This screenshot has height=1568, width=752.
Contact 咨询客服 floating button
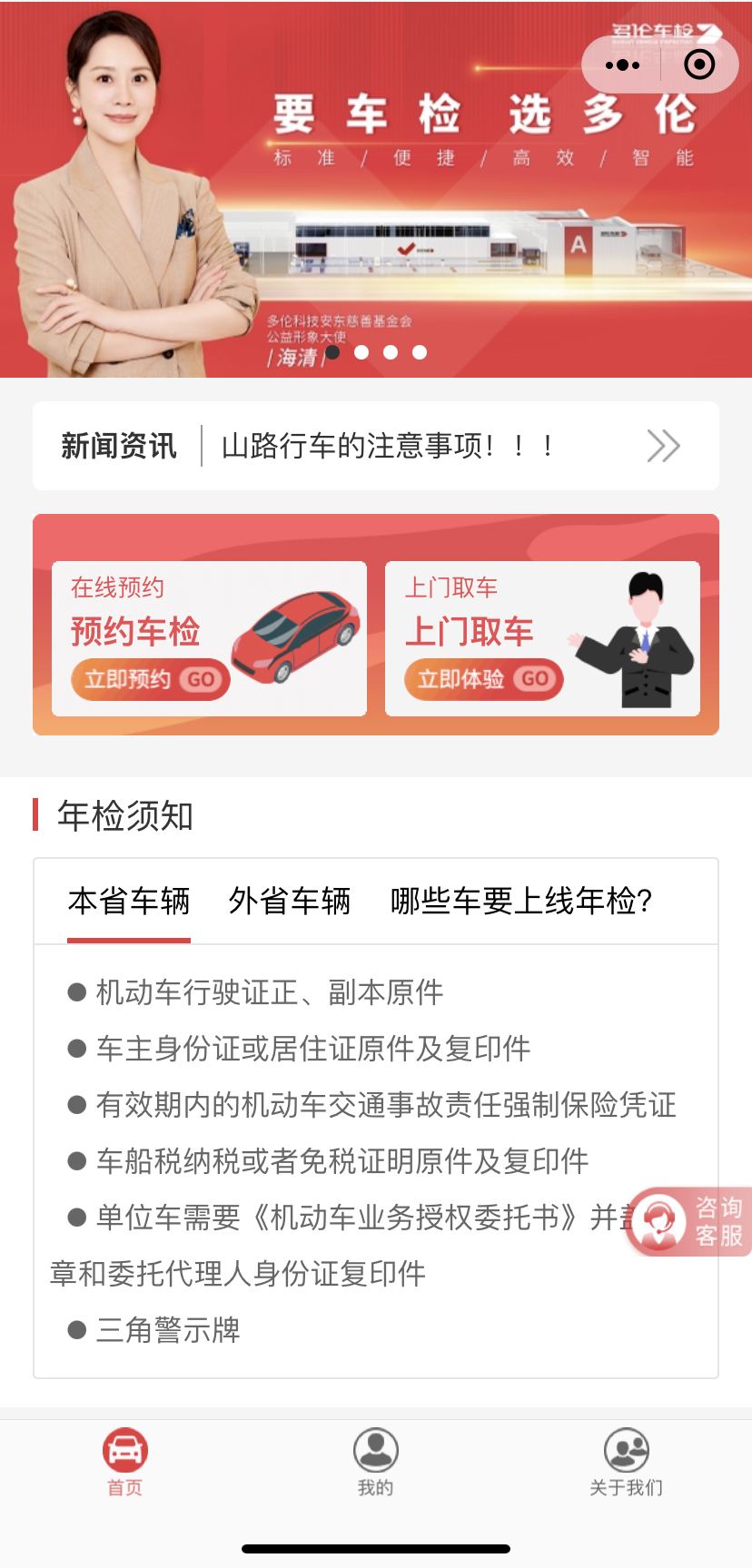pos(690,1221)
